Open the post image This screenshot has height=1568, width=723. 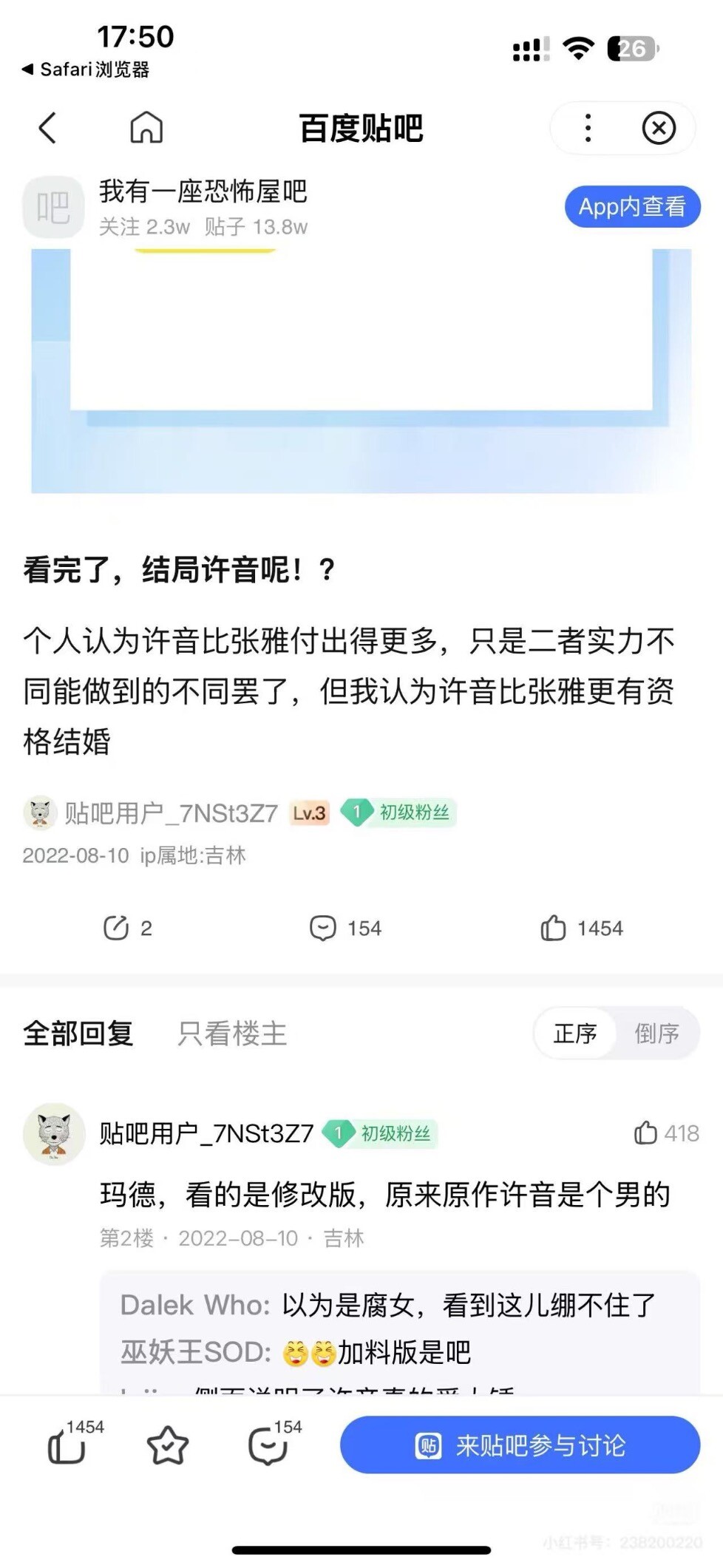coord(361,371)
